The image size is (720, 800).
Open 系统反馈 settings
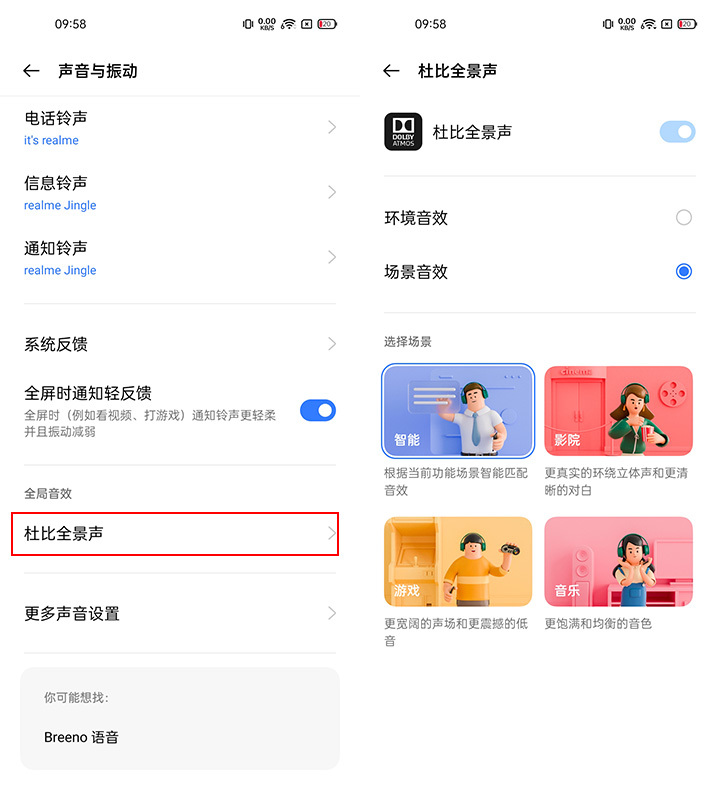click(x=180, y=344)
